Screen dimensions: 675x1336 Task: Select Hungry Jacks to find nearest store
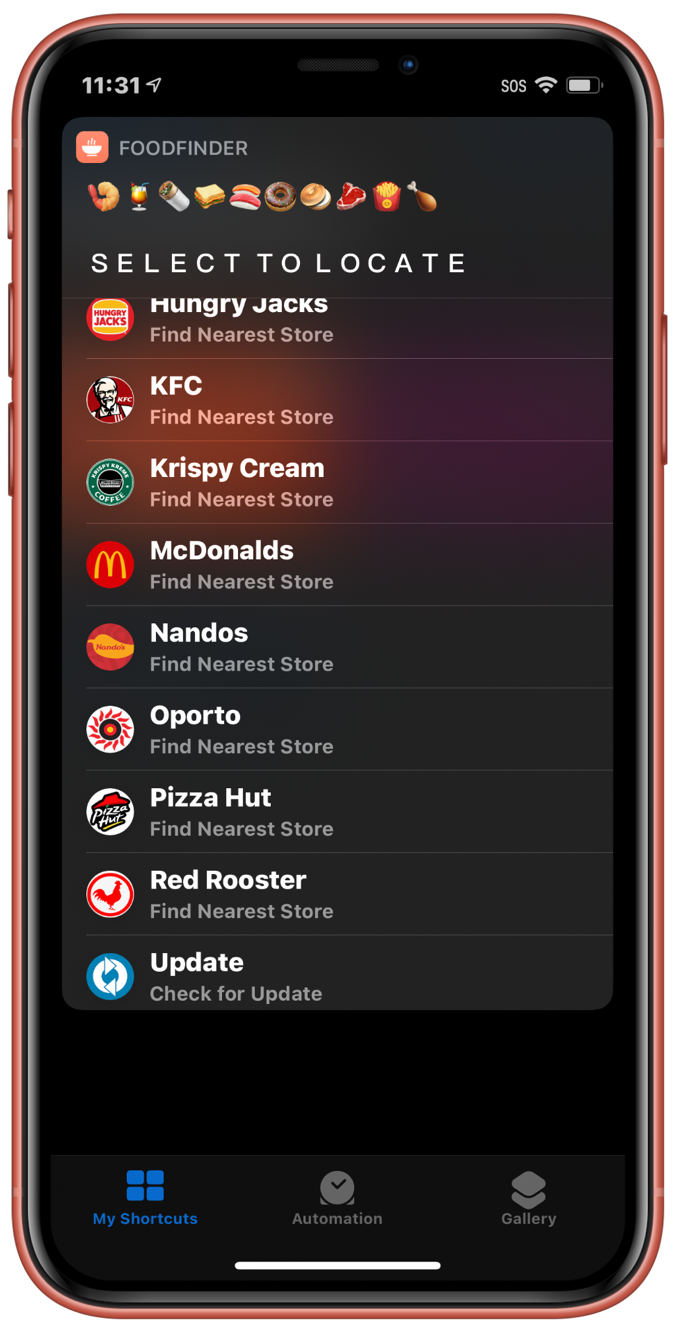tap(240, 322)
